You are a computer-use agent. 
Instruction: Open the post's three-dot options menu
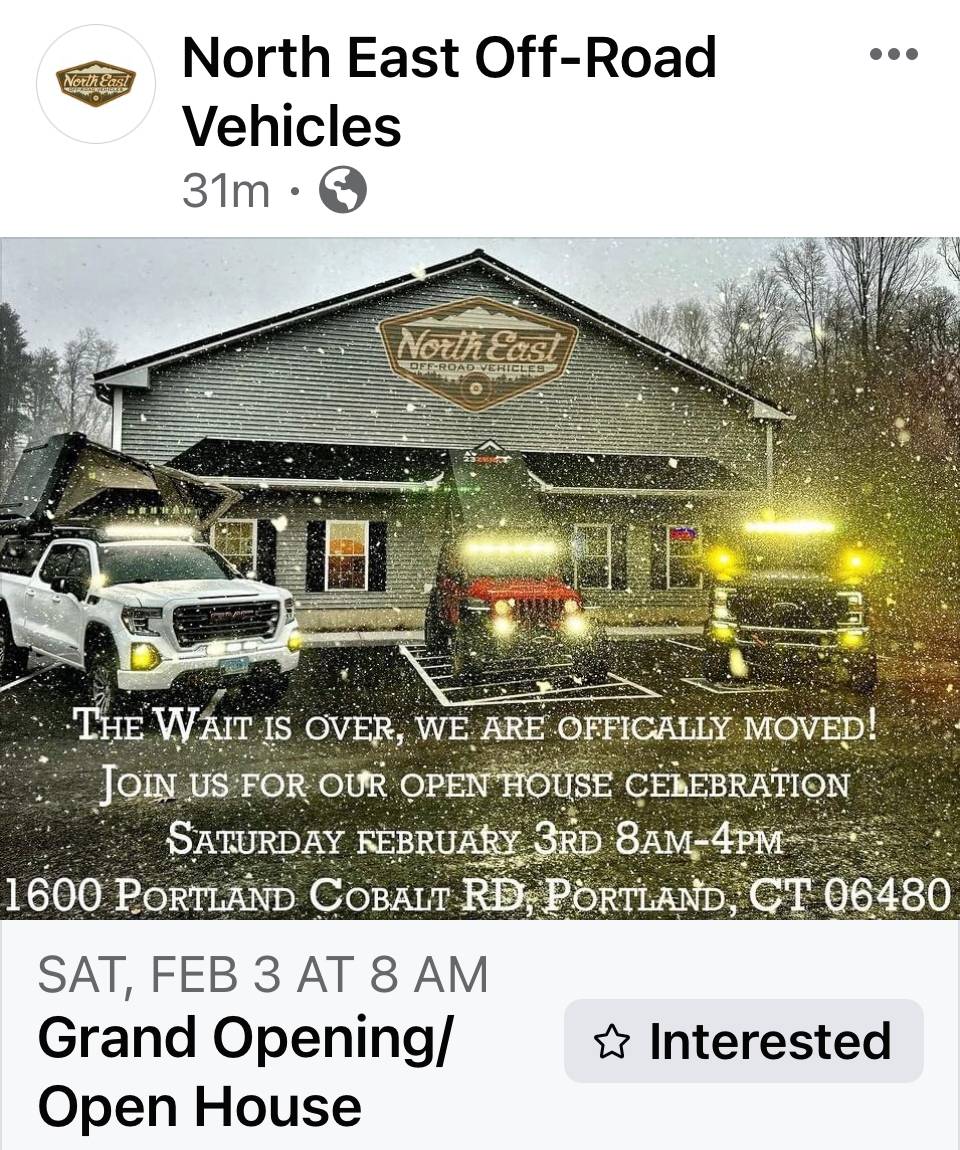point(893,55)
